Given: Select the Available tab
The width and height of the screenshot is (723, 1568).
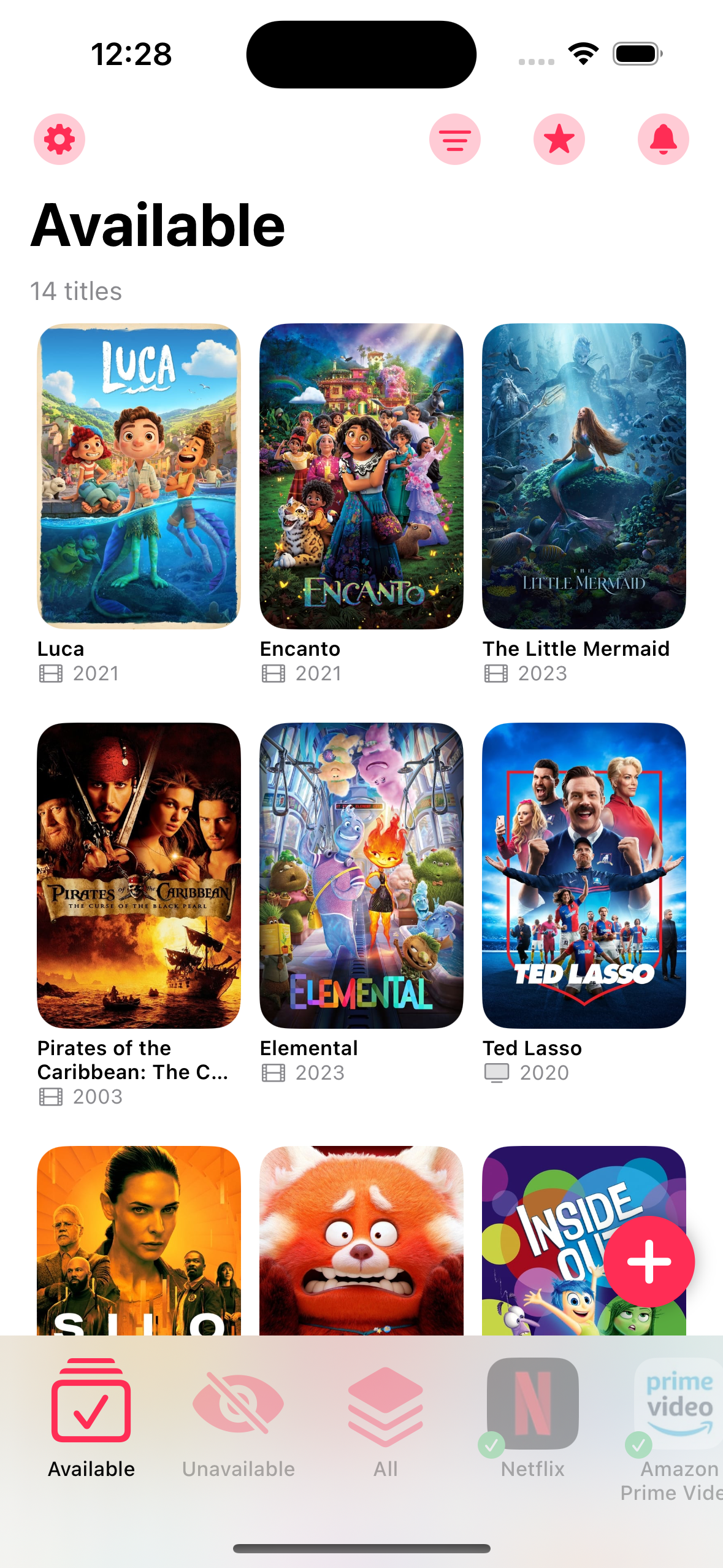Looking at the screenshot, I should tap(91, 1418).
